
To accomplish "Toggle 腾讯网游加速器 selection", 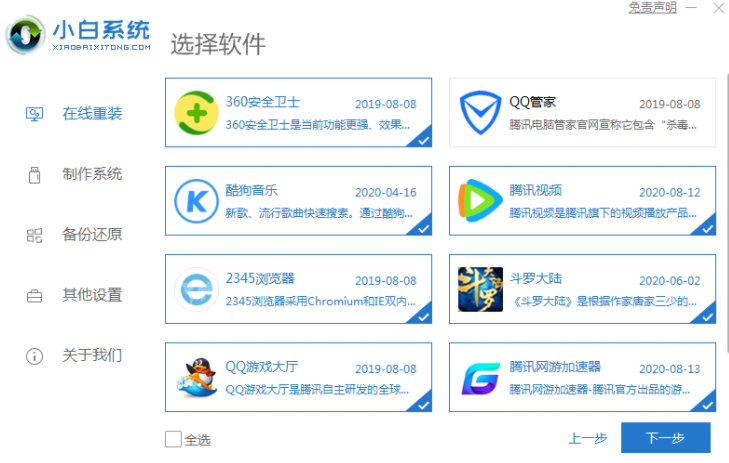I will pyautogui.click(x=582, y=376).
